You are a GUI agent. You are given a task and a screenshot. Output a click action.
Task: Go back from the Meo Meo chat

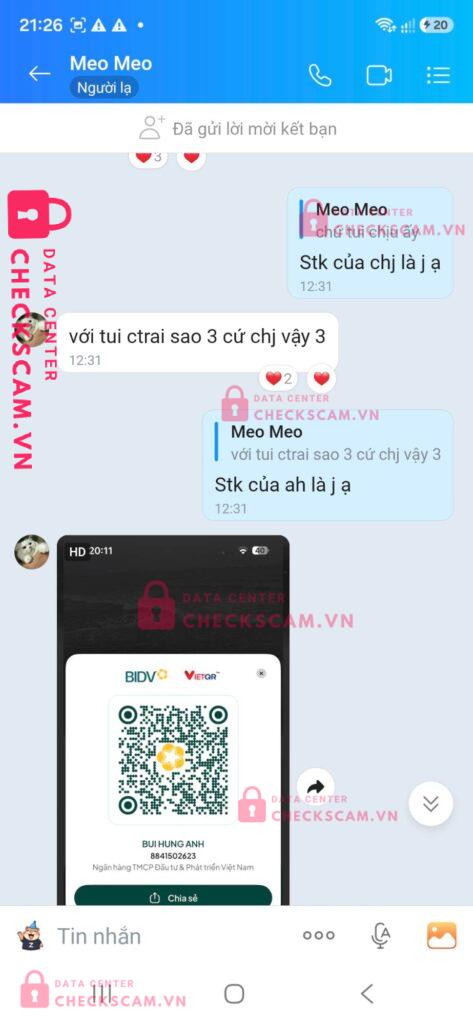click(x=39, y=74)
